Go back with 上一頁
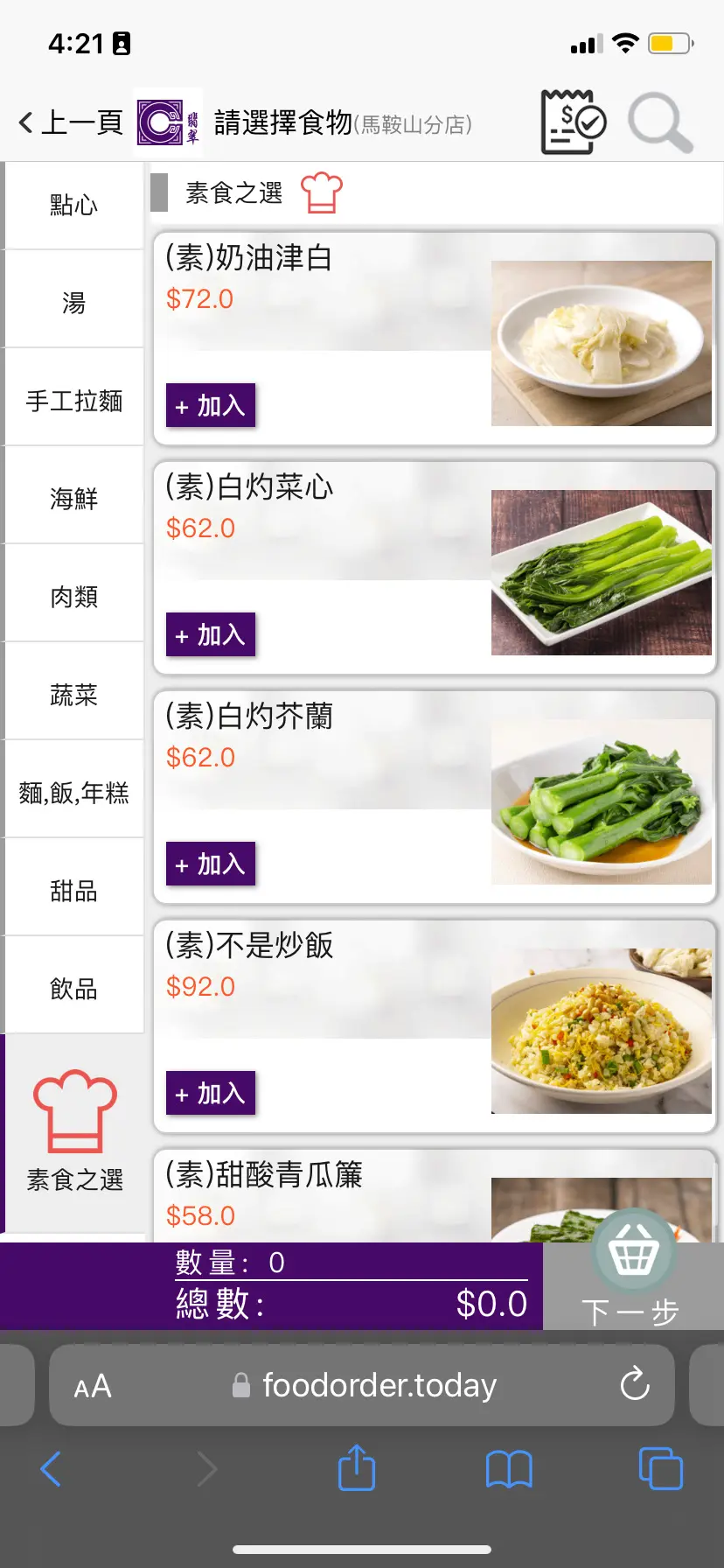The height and width of the screenshot is (1568, 724). point(70,122)
